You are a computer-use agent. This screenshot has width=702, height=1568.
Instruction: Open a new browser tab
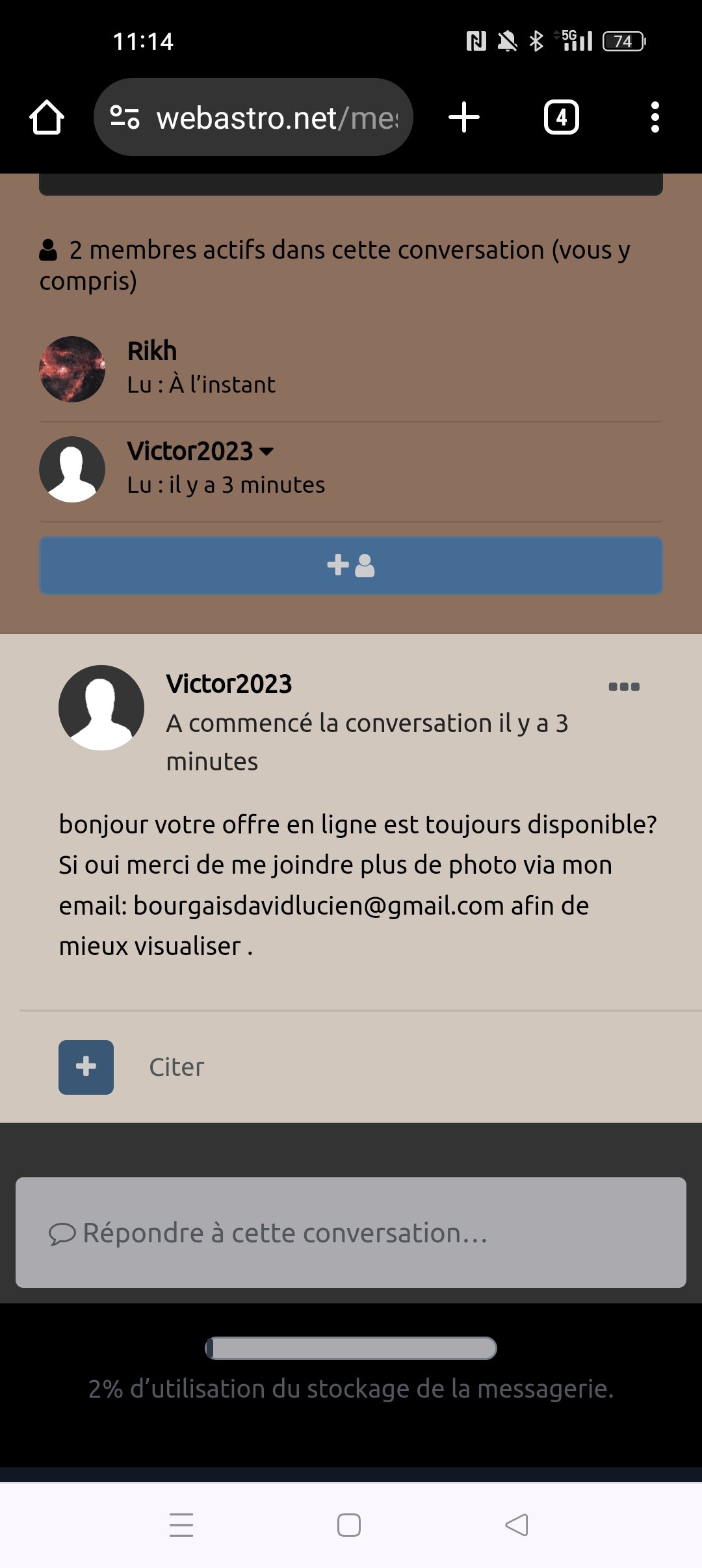tap(464, 118)
